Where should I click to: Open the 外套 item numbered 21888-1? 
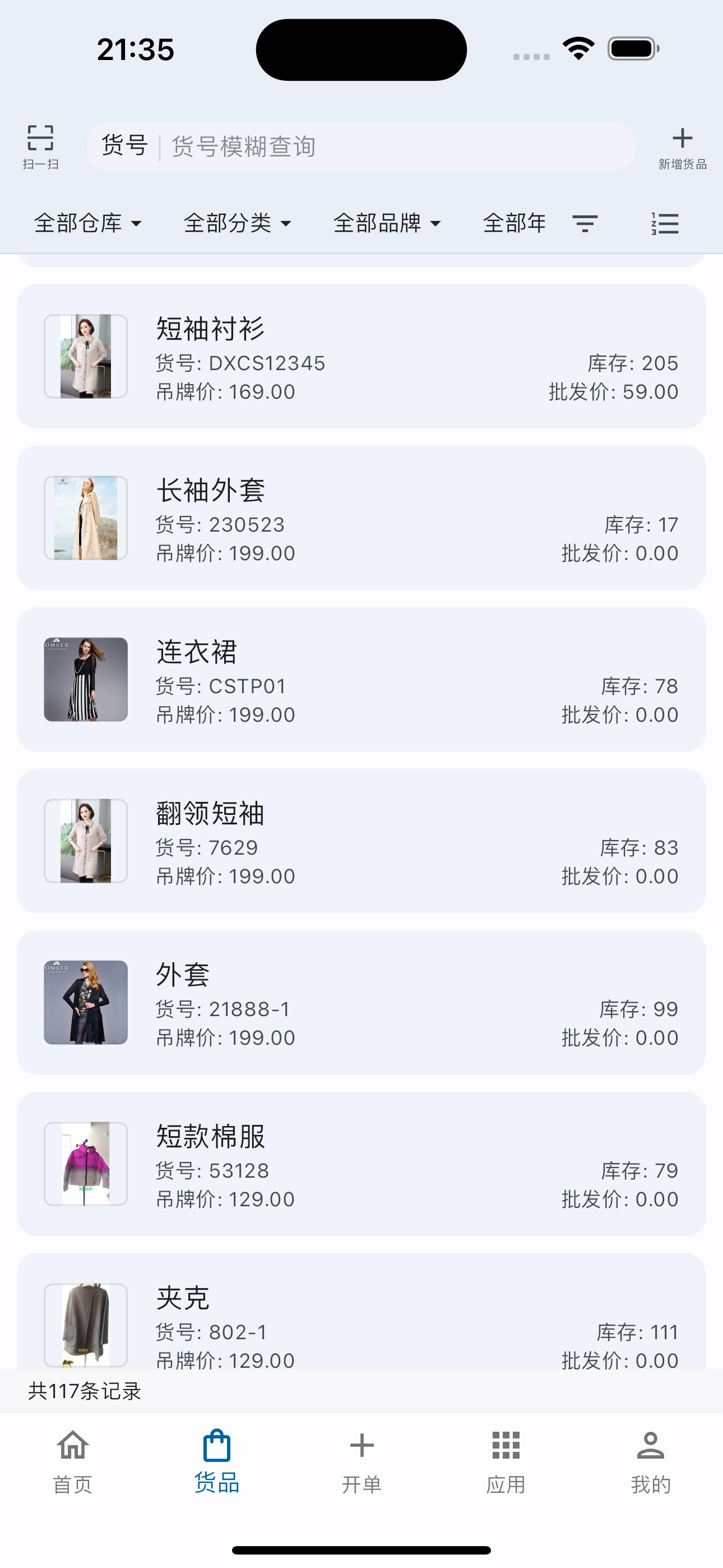[361, 1002]
